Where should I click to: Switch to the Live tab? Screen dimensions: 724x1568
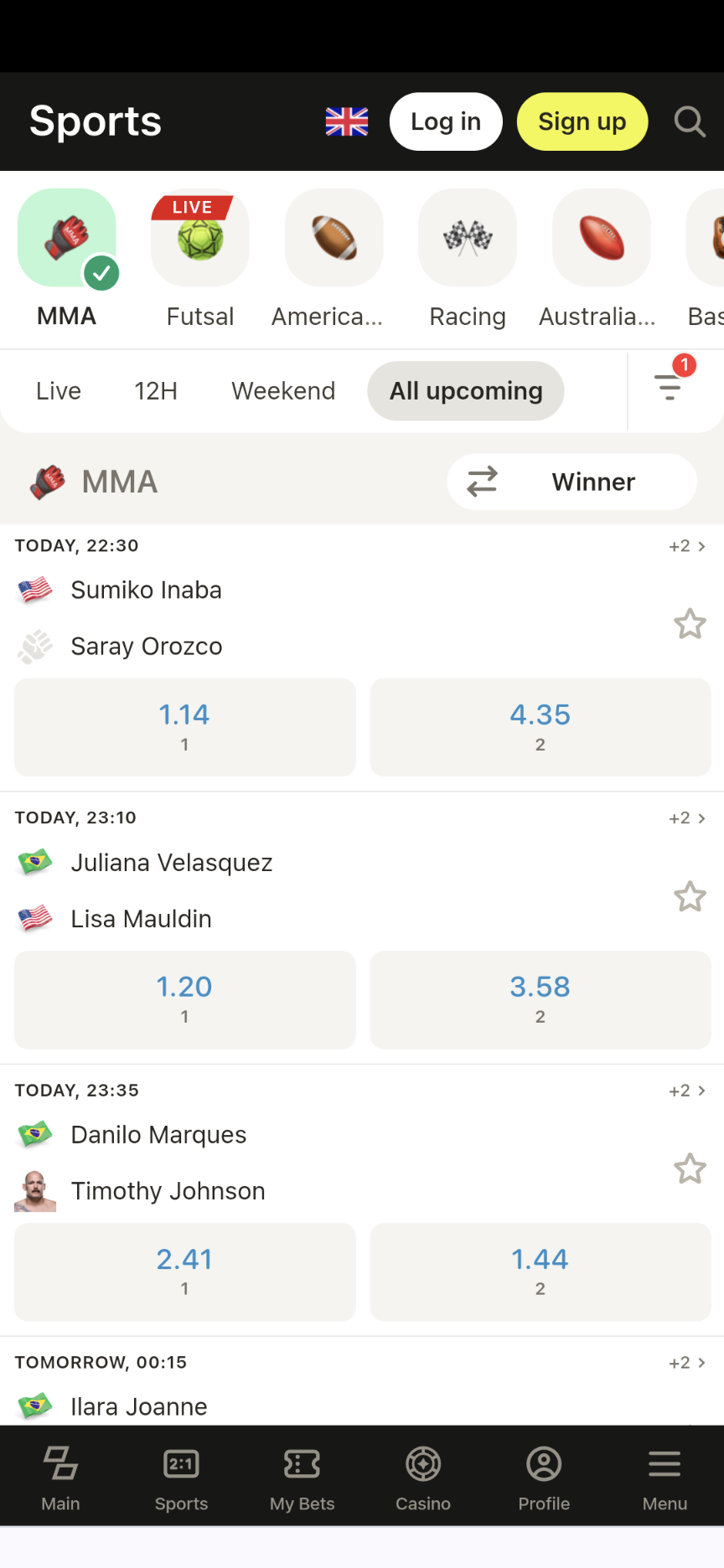point(57,390)
